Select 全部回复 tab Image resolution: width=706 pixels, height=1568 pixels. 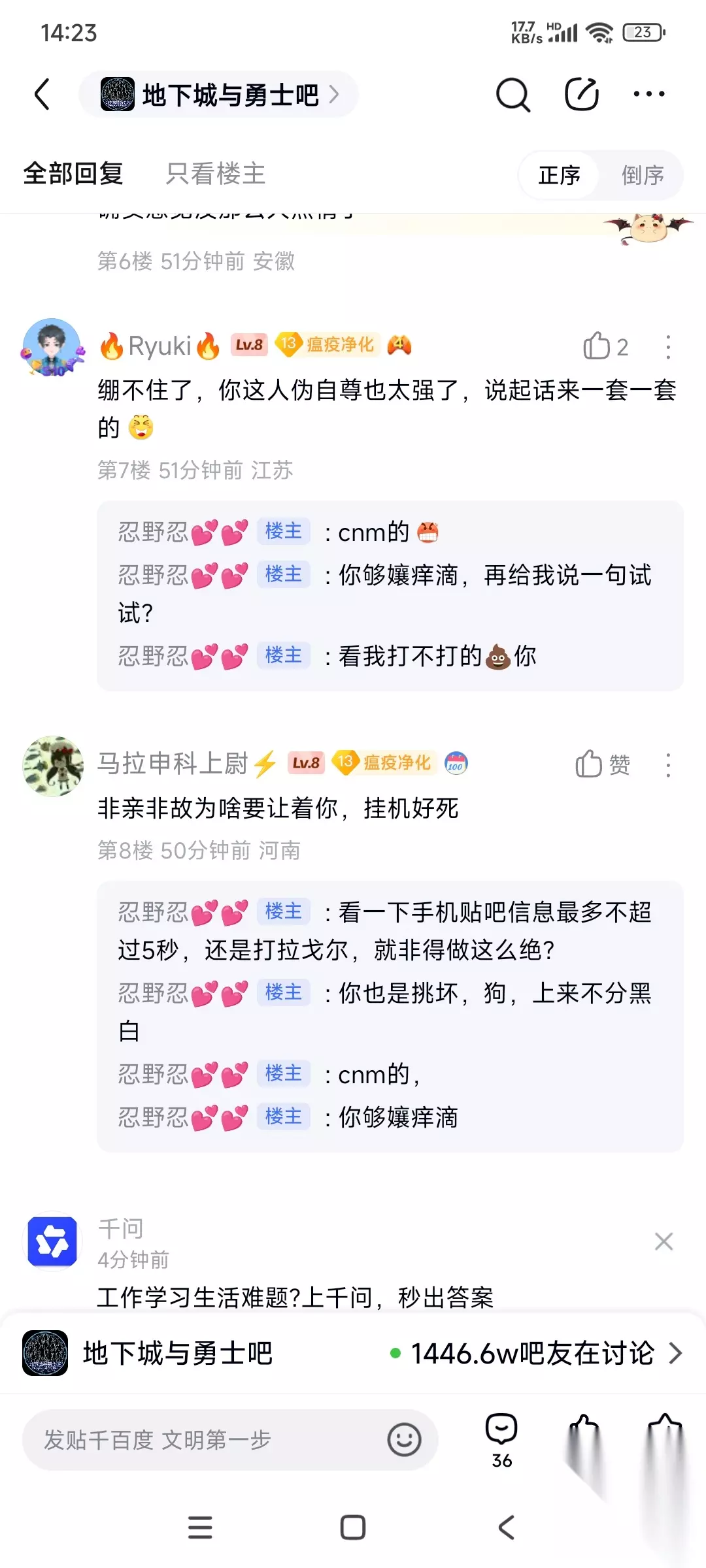(73, 174)
